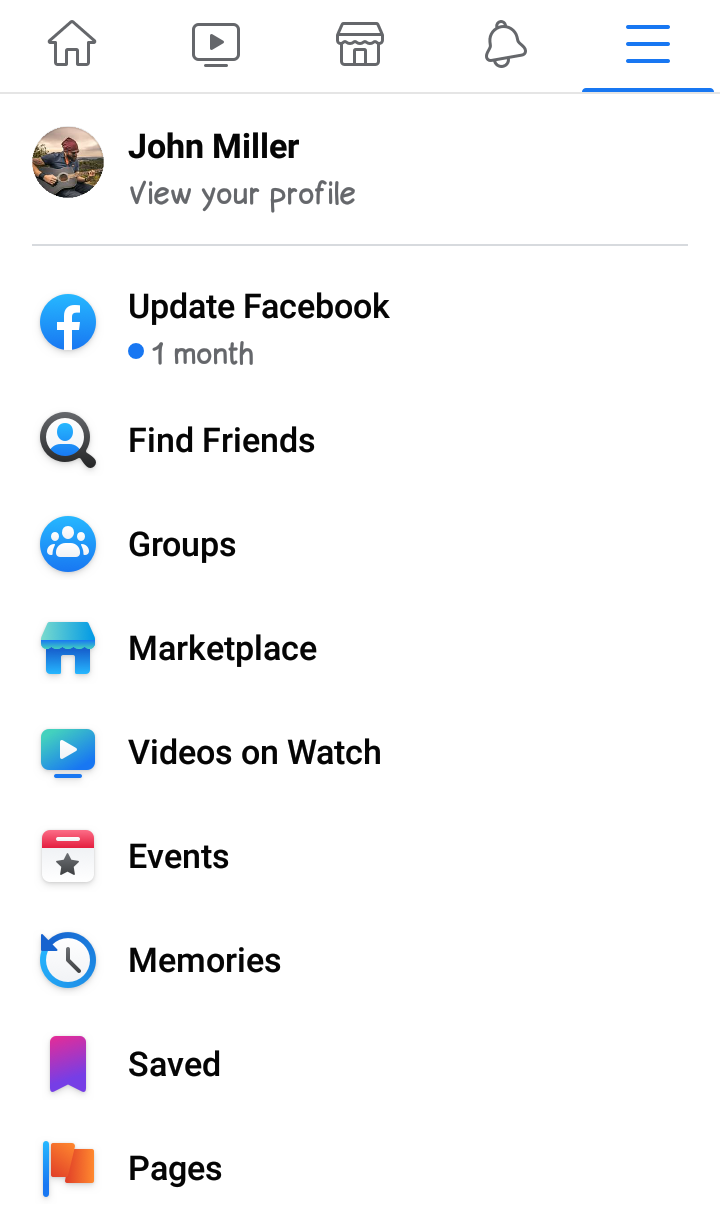Viewport: 720px width, 1226px height.
Task: Open Videos on Watch
Action: pos(254,752)
